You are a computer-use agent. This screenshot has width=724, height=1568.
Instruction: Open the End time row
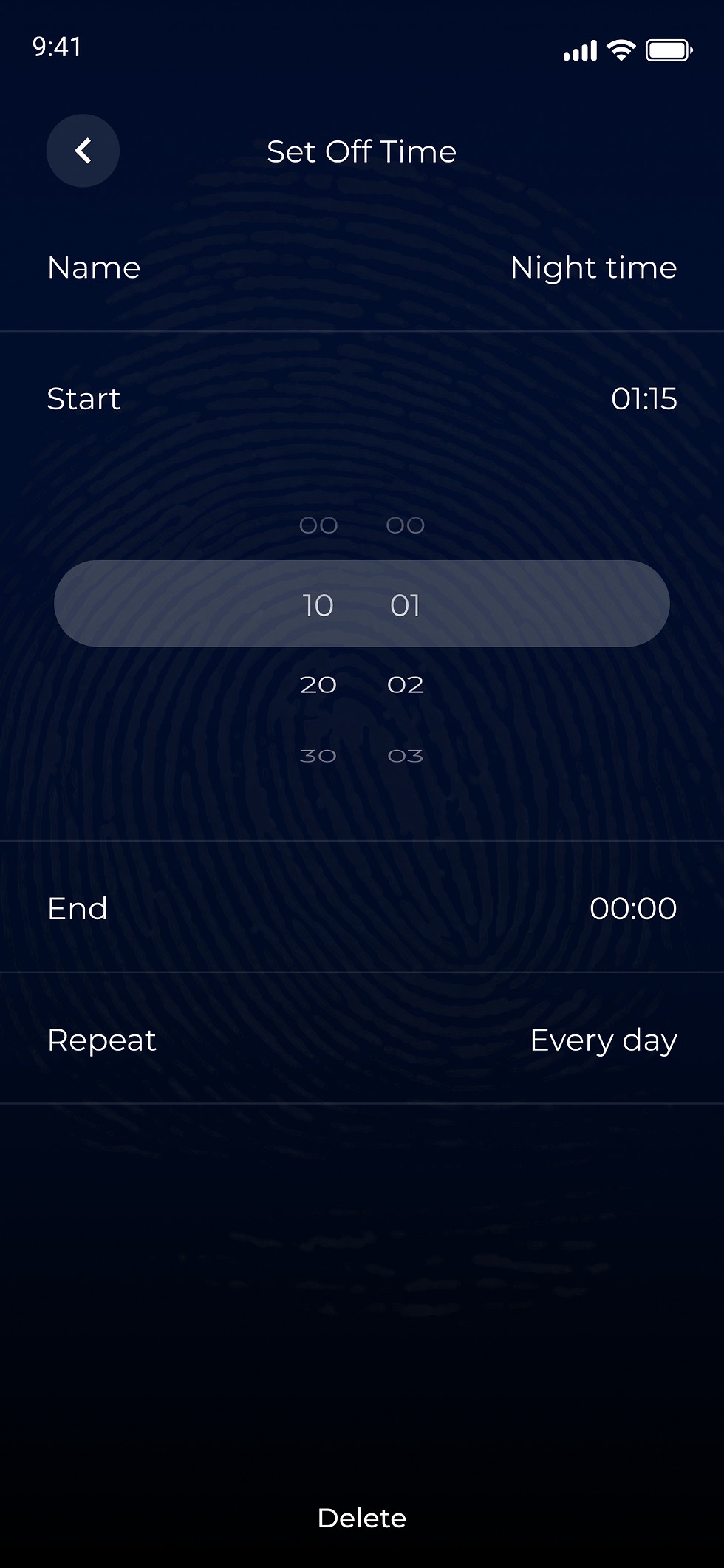click(x=362, y=908)
